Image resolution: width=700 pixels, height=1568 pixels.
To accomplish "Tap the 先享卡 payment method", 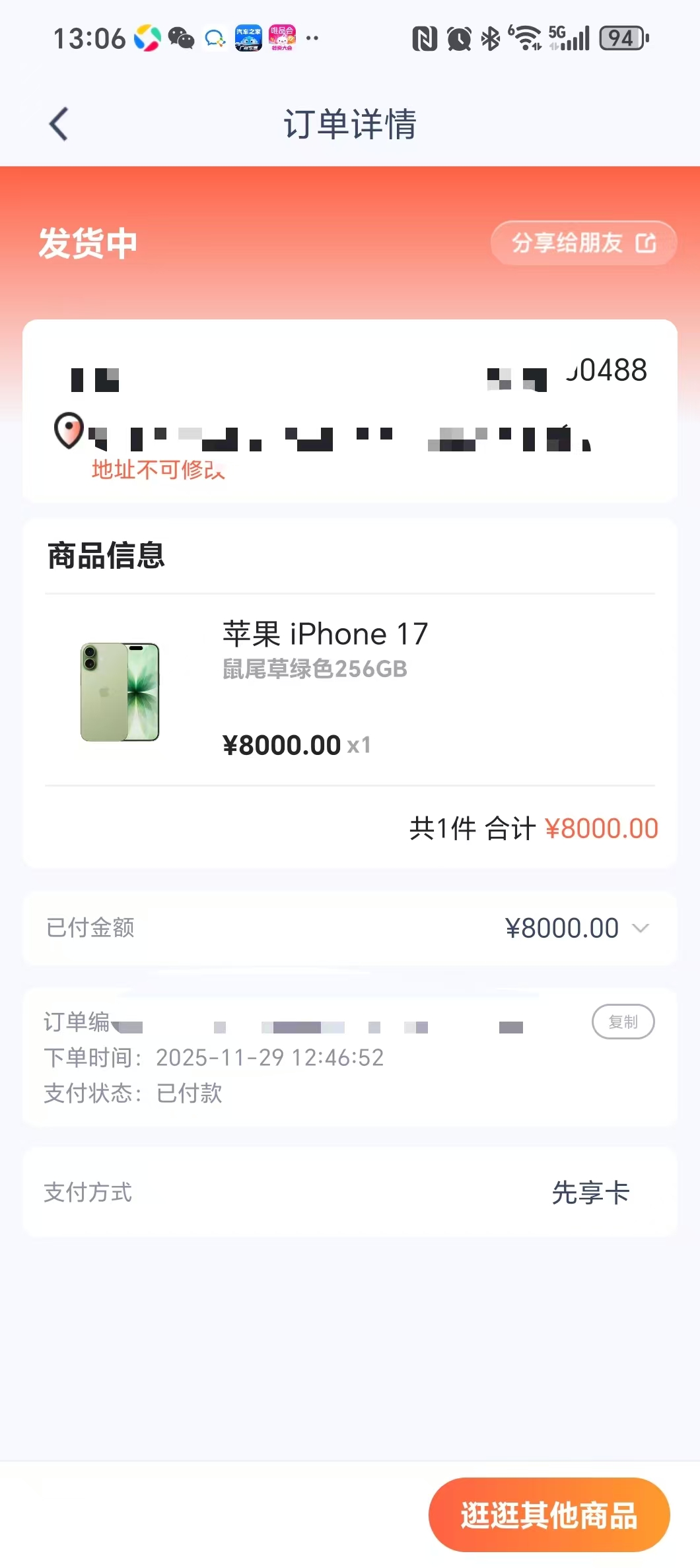I will pyautogui.click(x=591, y=1192).
